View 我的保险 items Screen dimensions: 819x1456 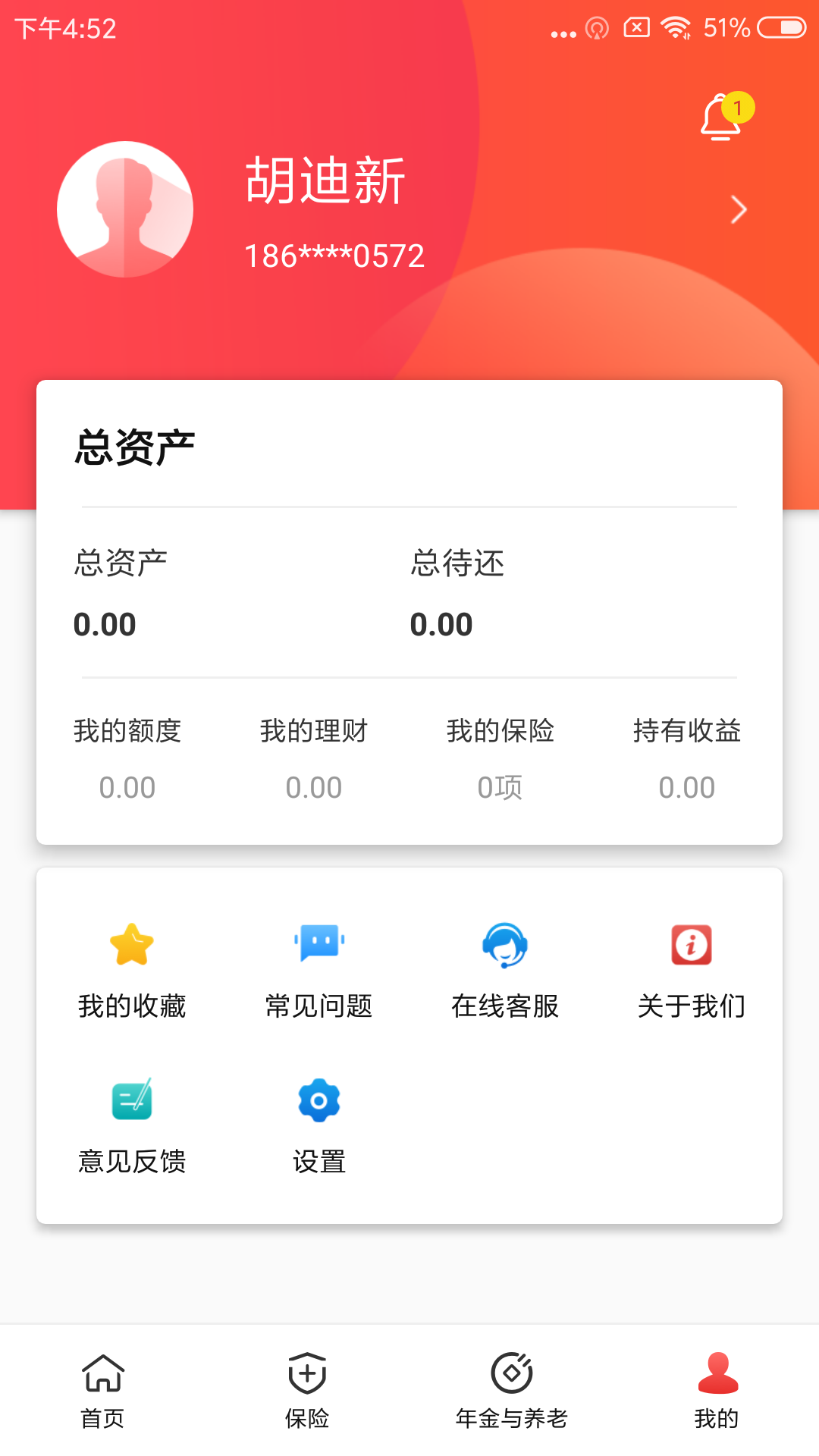[x=500, y=759]
